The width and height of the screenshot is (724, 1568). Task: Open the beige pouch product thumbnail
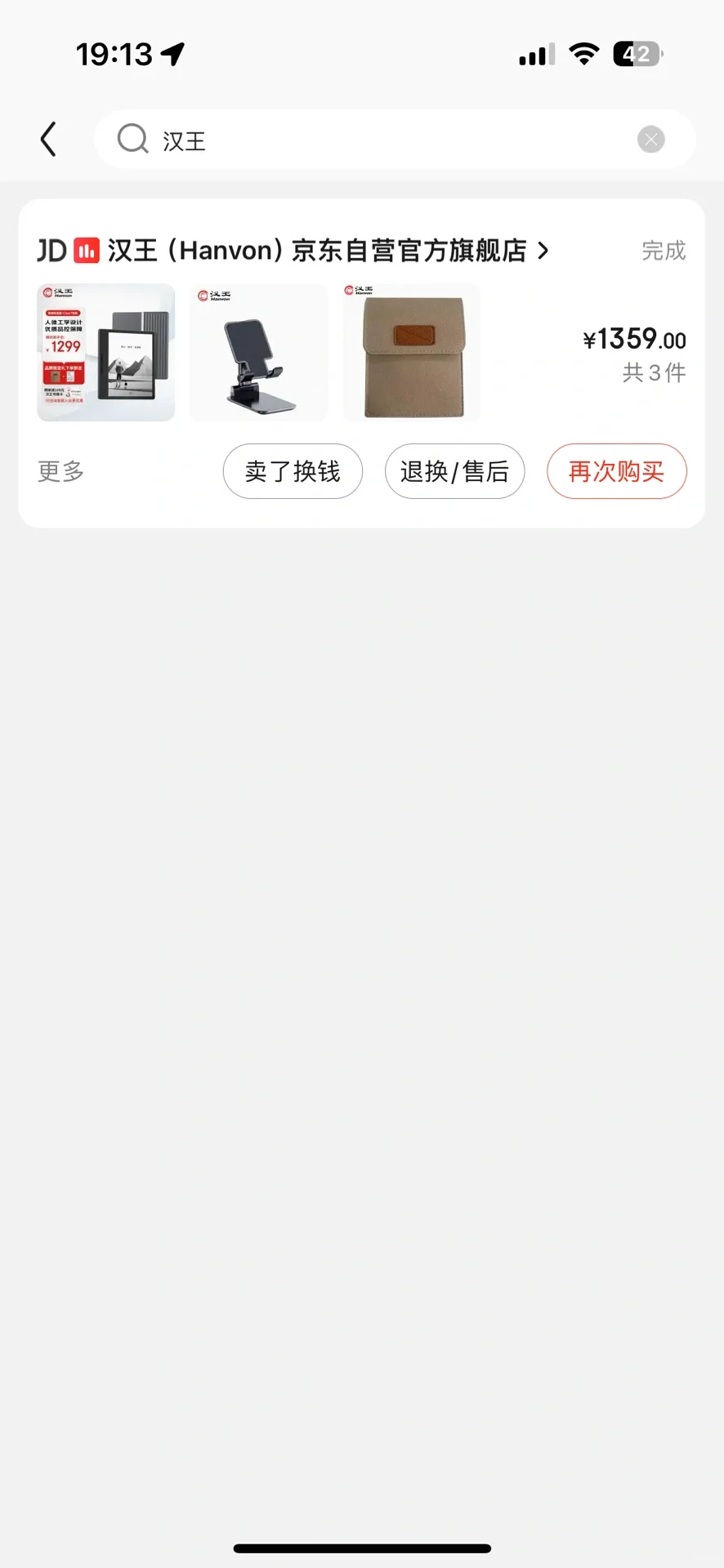point(412,352)
